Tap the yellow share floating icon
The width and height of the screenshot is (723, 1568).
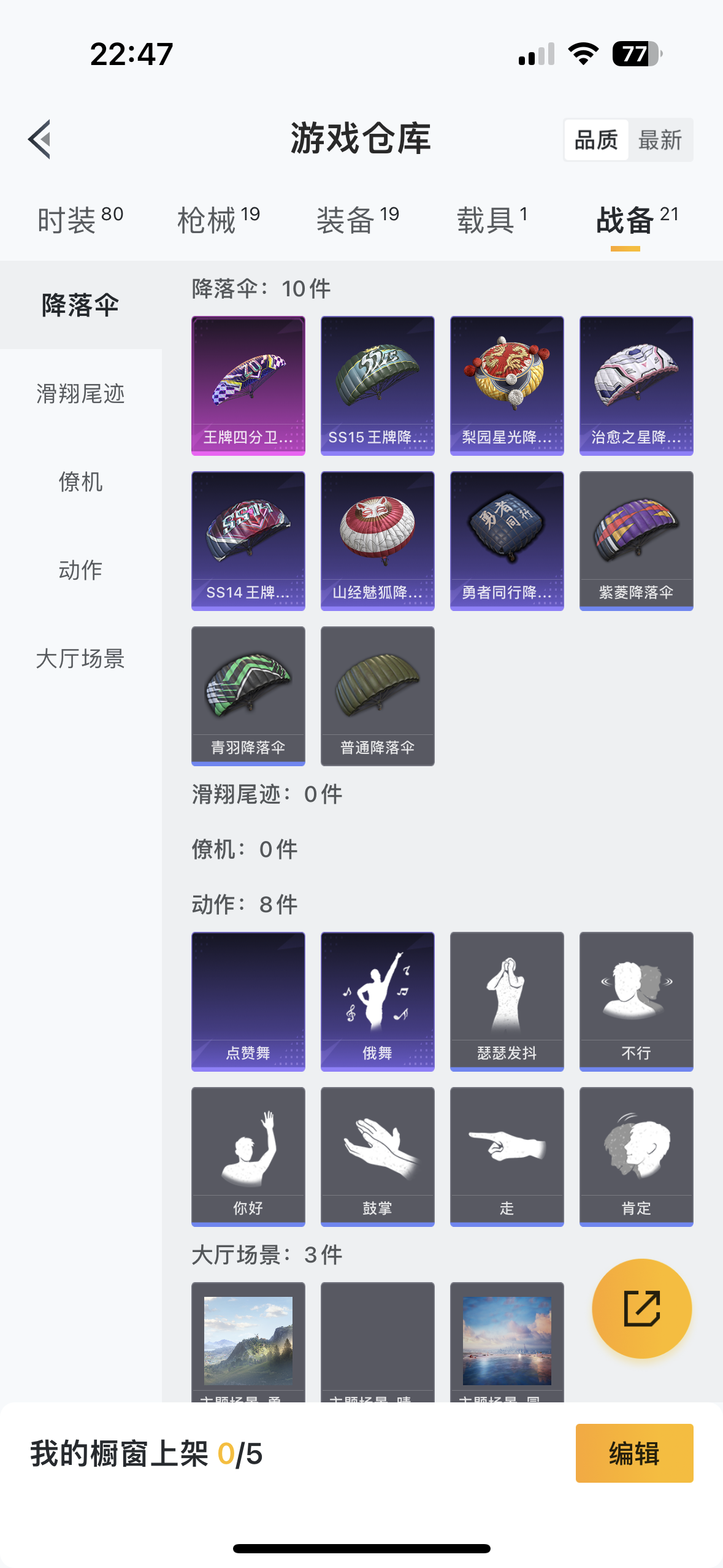pos(641,1309)
